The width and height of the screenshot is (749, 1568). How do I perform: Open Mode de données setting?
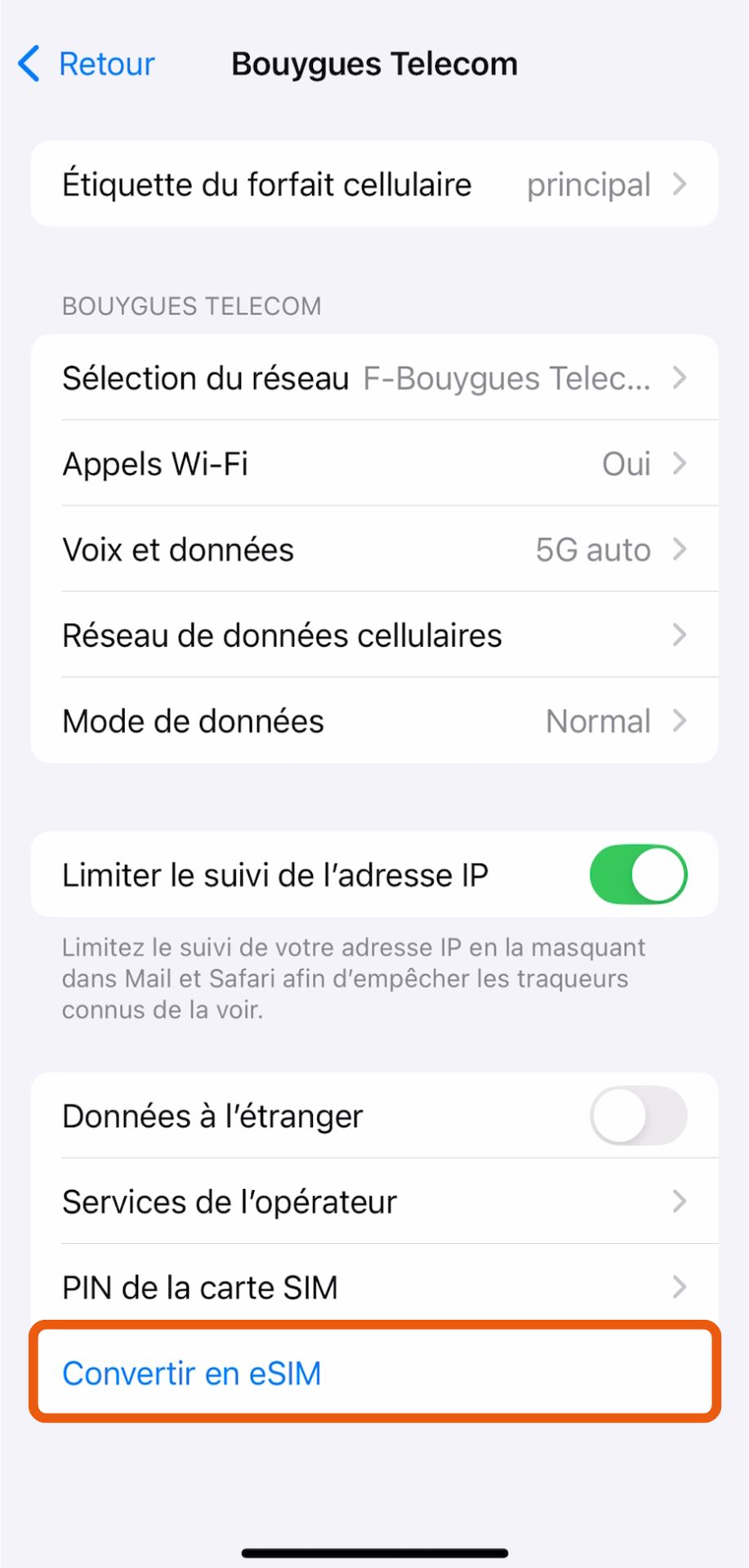374,720
